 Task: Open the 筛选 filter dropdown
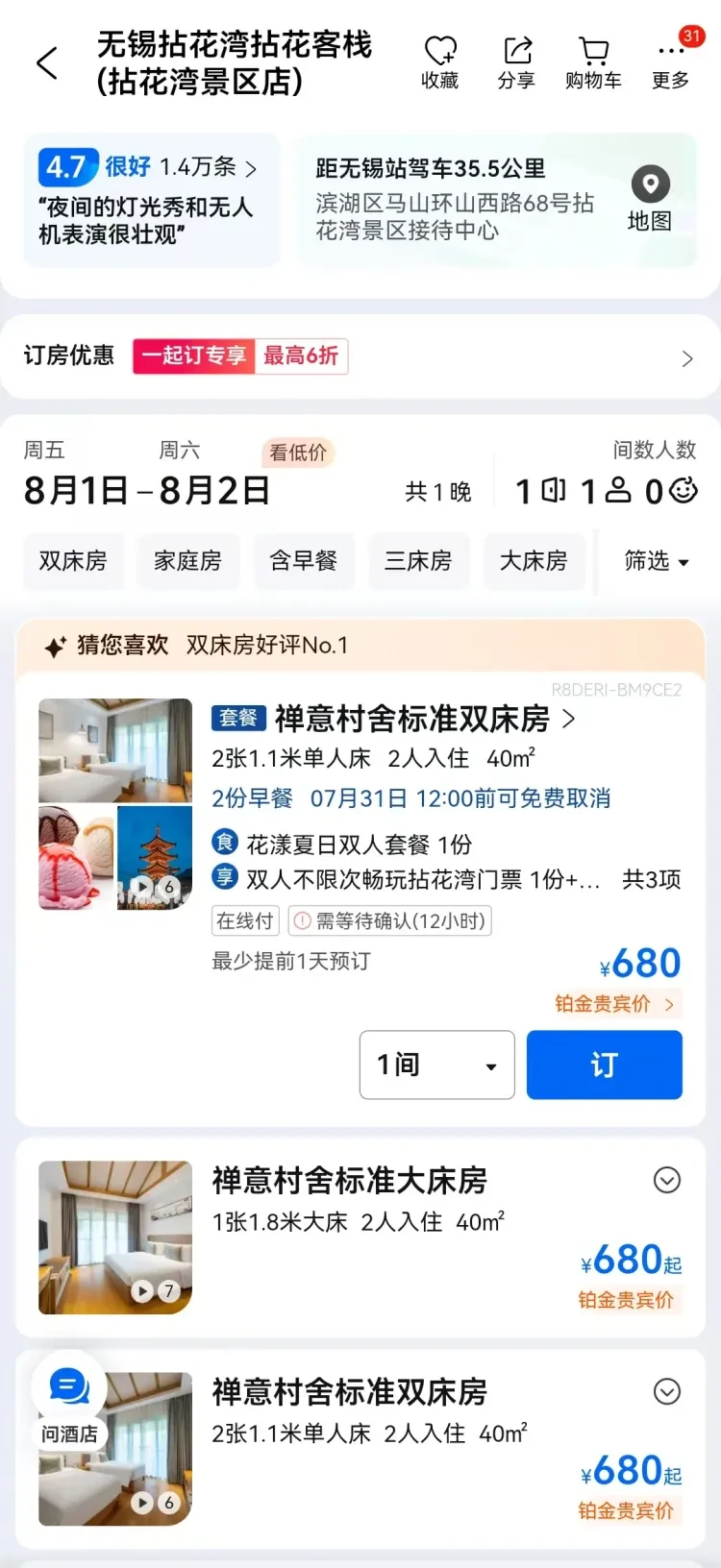coord(657,561)
